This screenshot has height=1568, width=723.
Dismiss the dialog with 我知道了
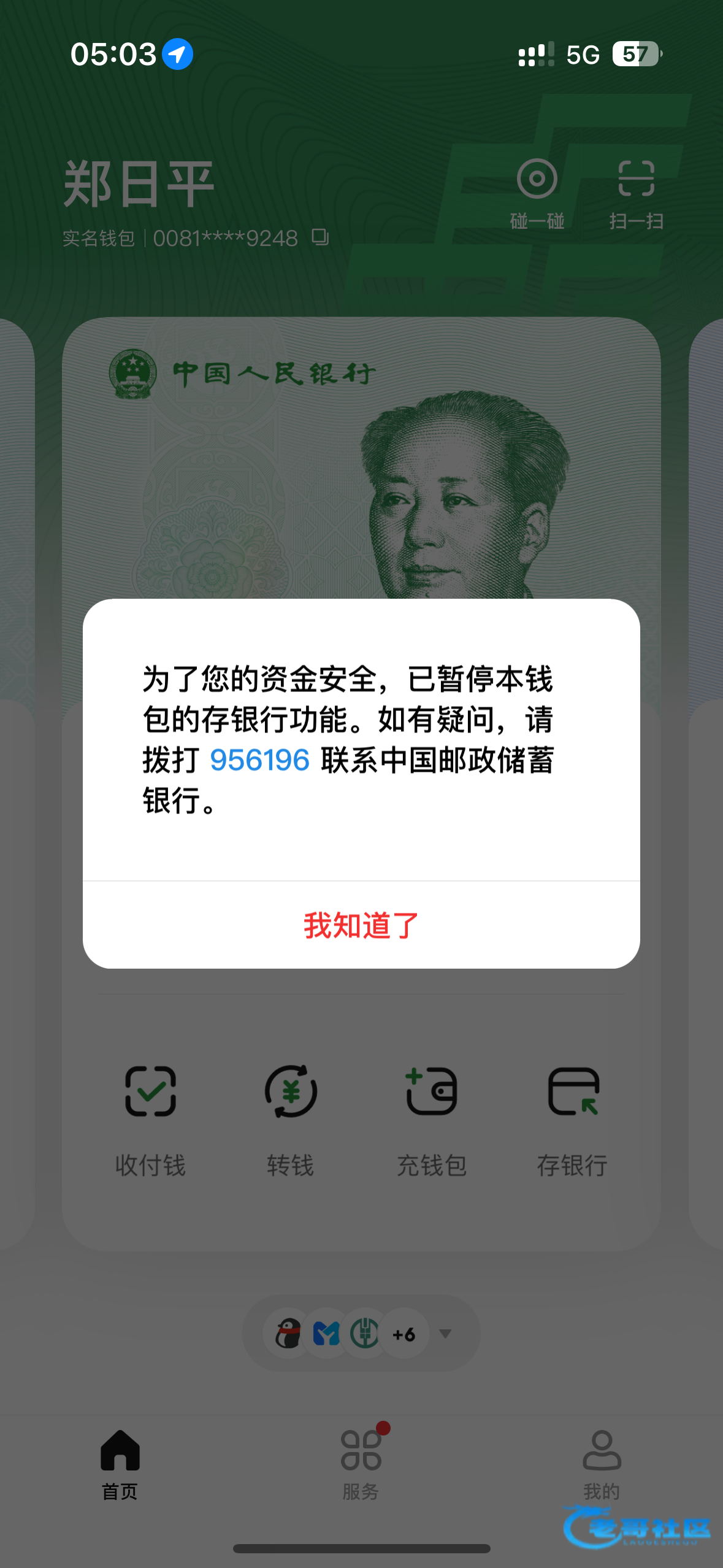(361, 925)
